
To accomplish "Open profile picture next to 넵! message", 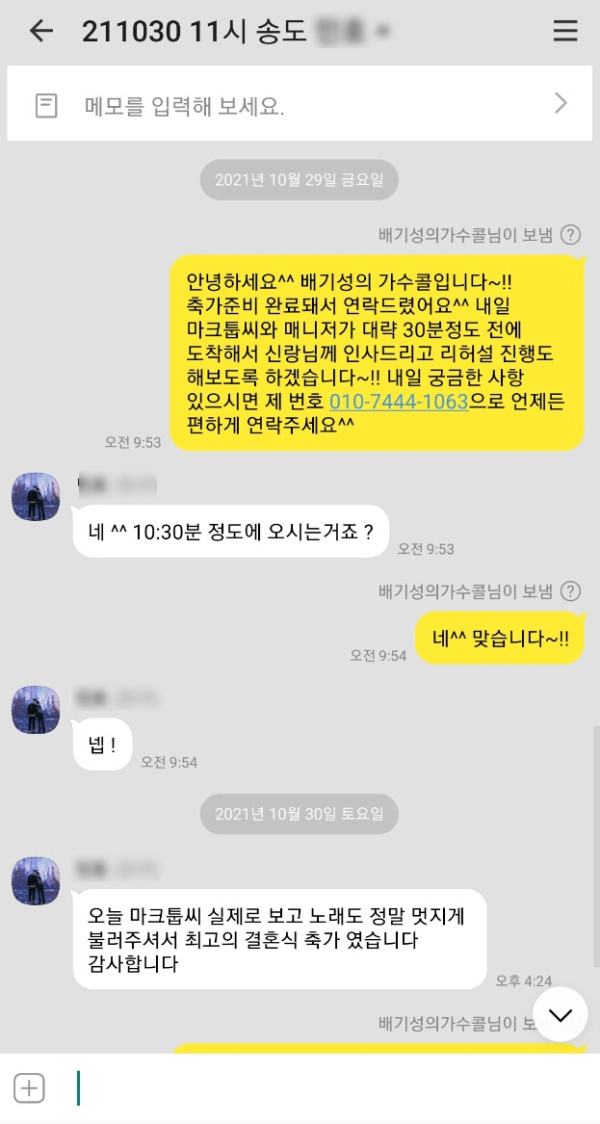I will [x=36, y=710].
